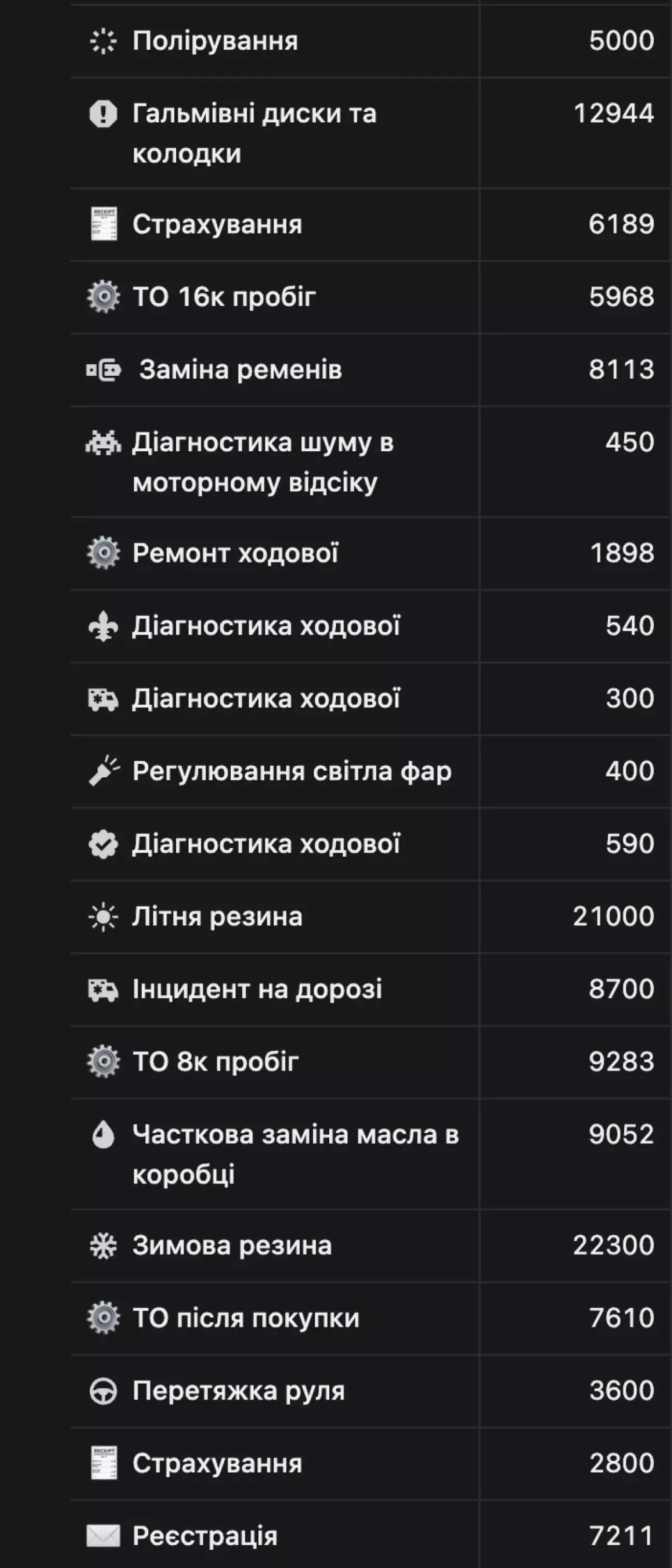Viewport: 672px width, 1568px height.
Task: Select the ТО 16к пробіг record
Action: [x=224, y=297]
